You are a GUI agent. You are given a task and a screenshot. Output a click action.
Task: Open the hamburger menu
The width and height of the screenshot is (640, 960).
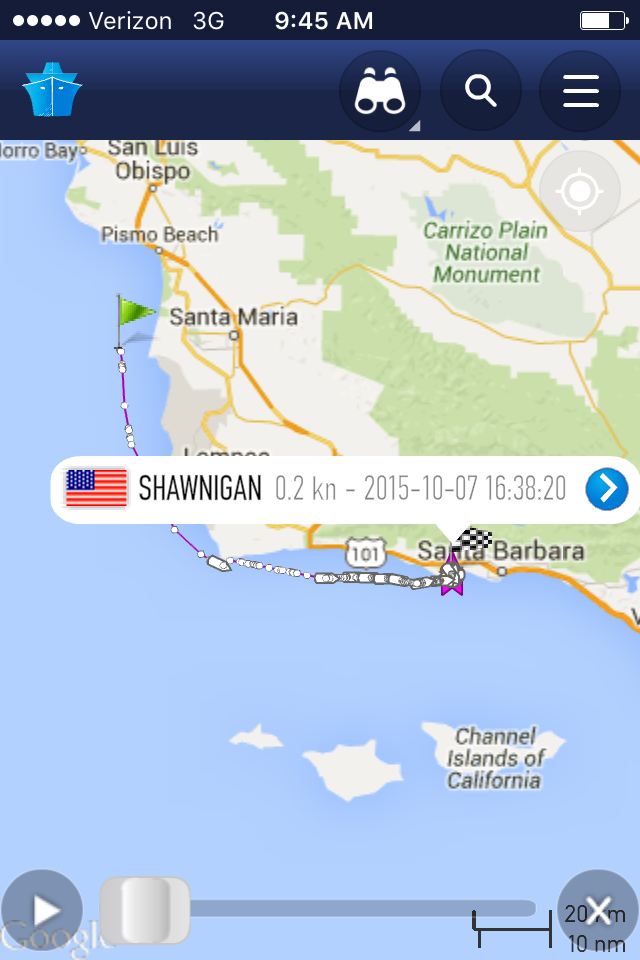pyautogui.click(x=580, y=91)
